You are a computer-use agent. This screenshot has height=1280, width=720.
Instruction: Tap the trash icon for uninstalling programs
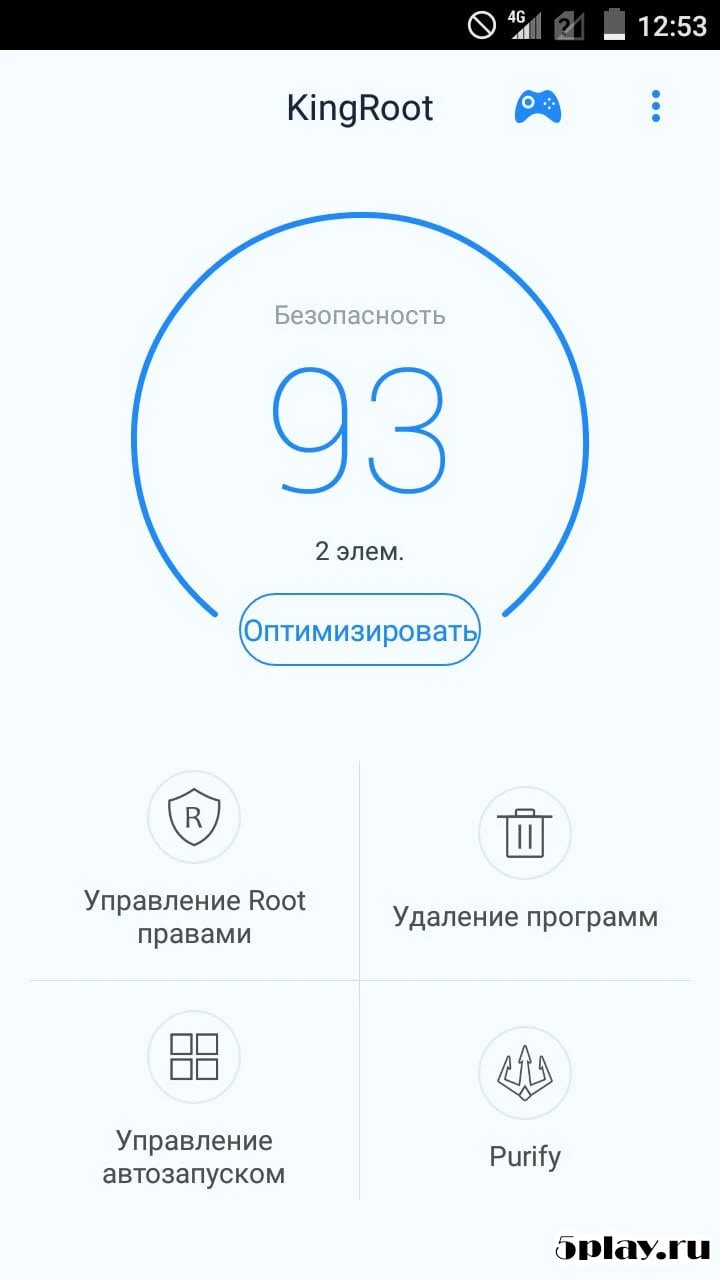[525, 832]
